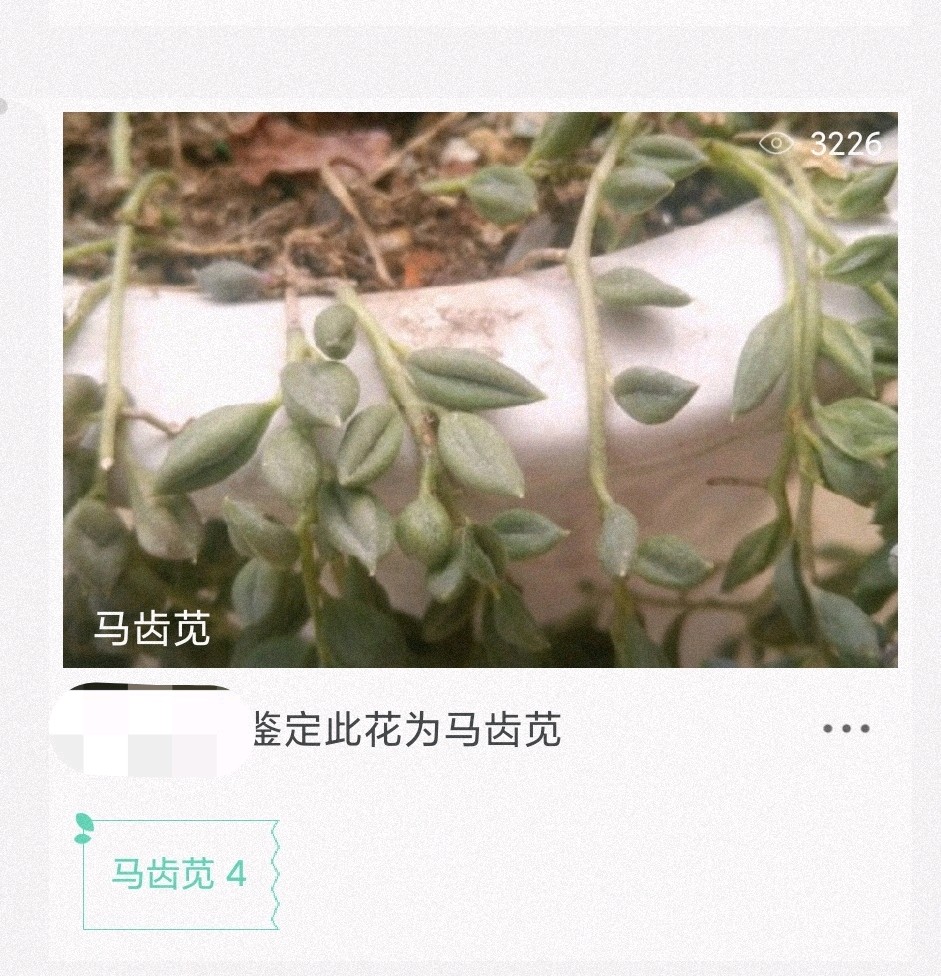
Task: Open the three-dot options menu
Action: (846, 729)
